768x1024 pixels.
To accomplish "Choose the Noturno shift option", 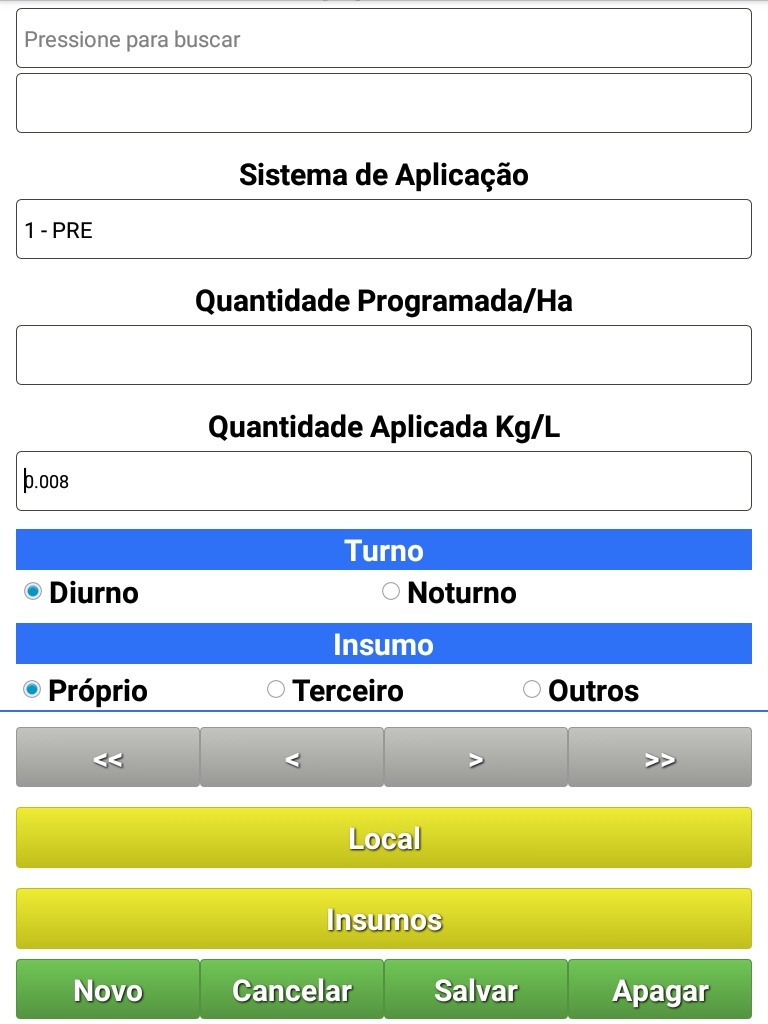I will click(391, 592).
